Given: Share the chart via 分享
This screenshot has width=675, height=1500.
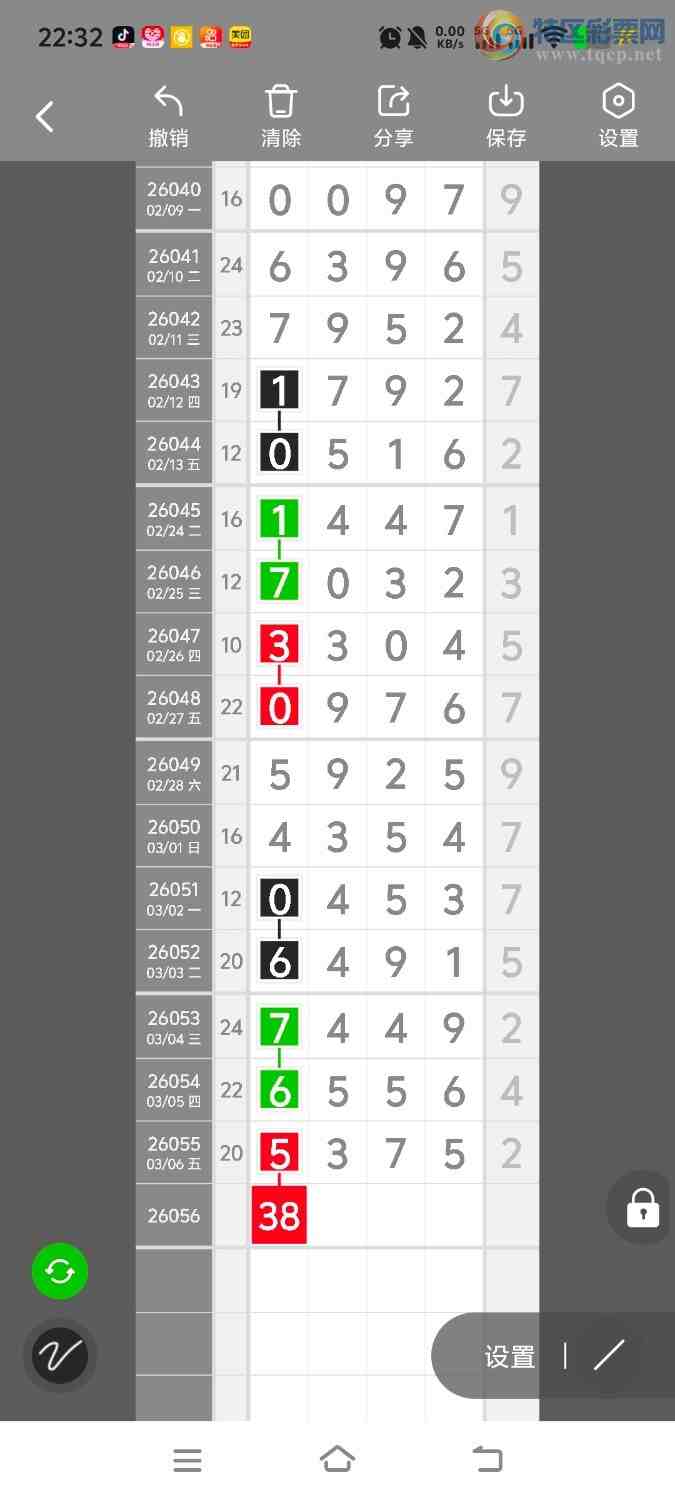Looking at the screenshot, I should click(x=393, y=117).
